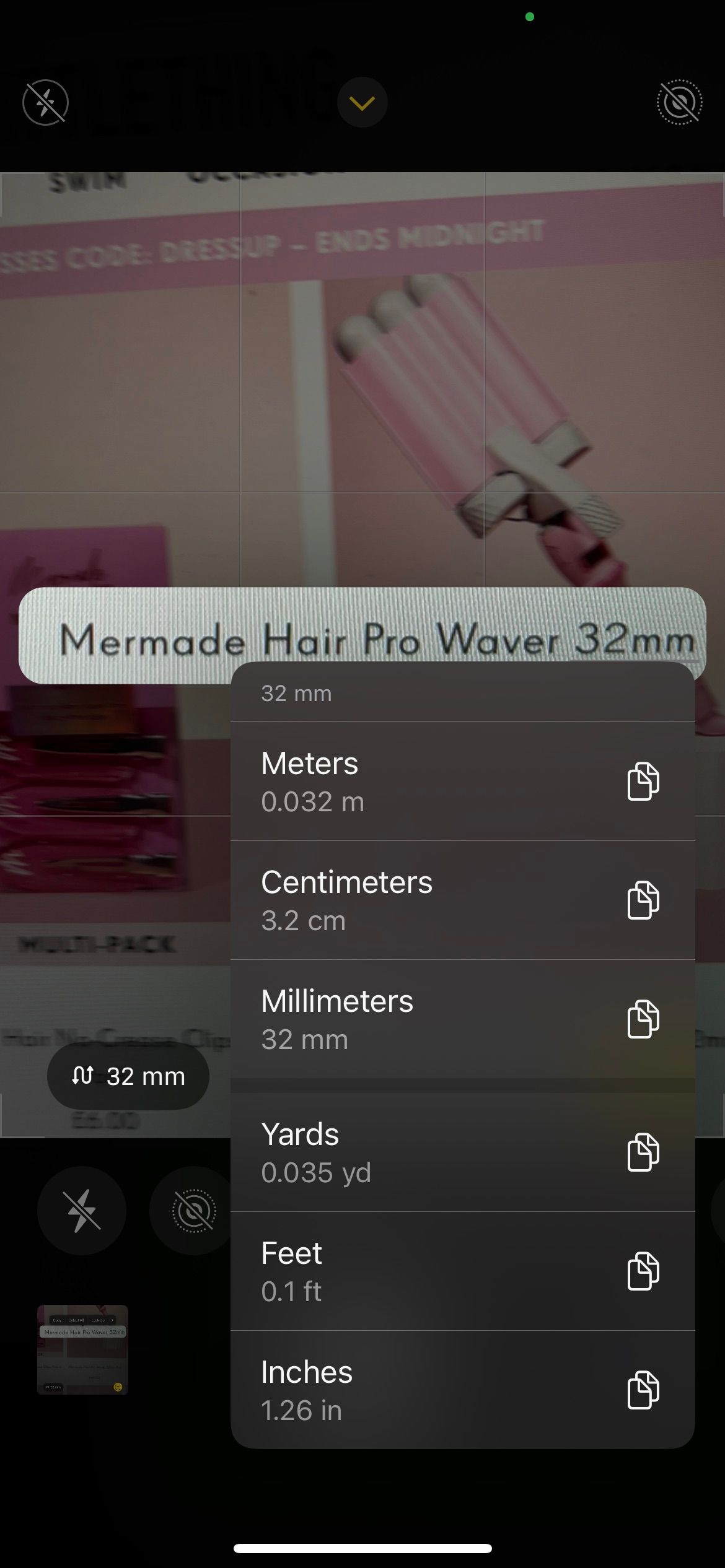The height and width of the screenshot is (1568, 725).
Task: Copy the Feet conversion 0.1 ft
Action: tap(643, 1271)
